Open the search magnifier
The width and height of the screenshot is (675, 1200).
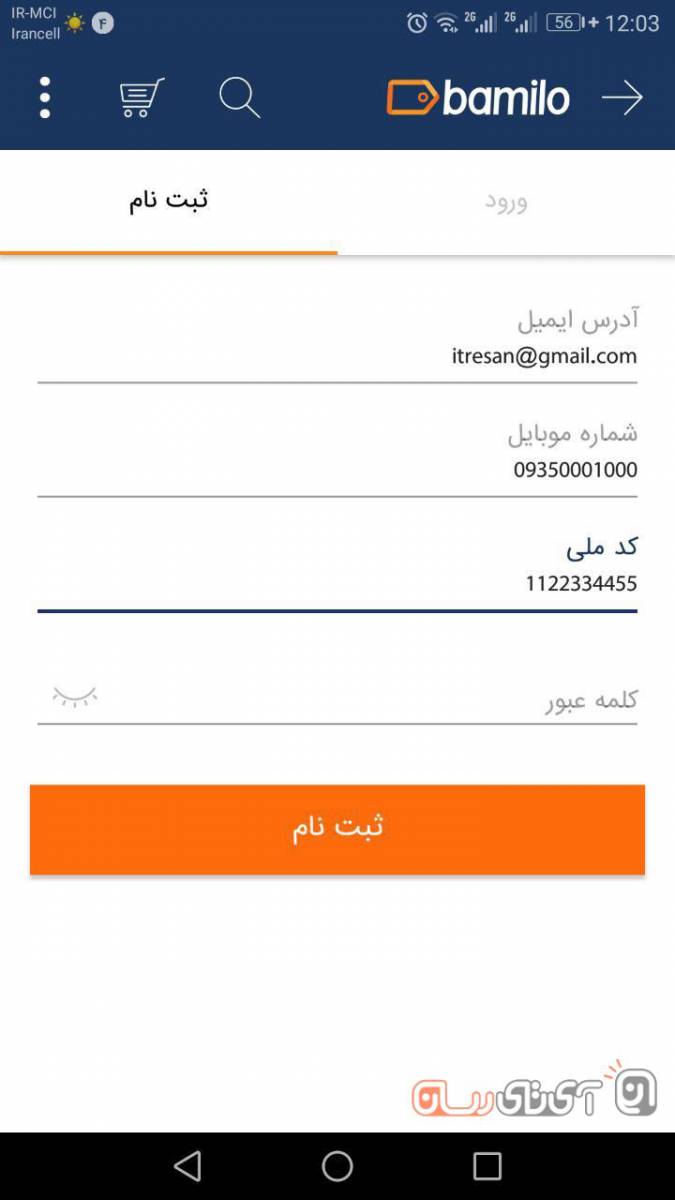click(x=239, y=98)
